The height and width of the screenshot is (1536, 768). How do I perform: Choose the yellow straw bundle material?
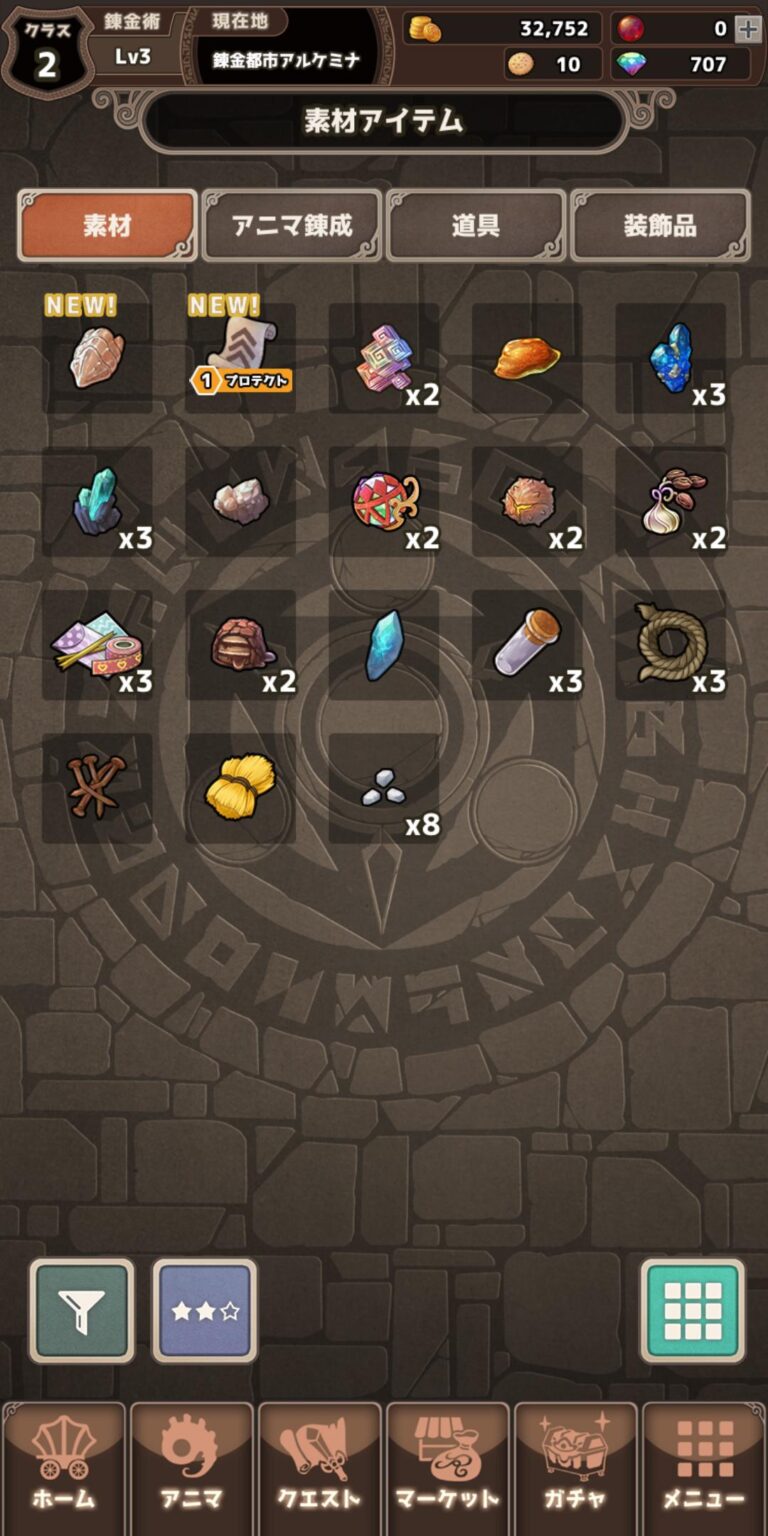pyautogui.click(x=240, y=788)
